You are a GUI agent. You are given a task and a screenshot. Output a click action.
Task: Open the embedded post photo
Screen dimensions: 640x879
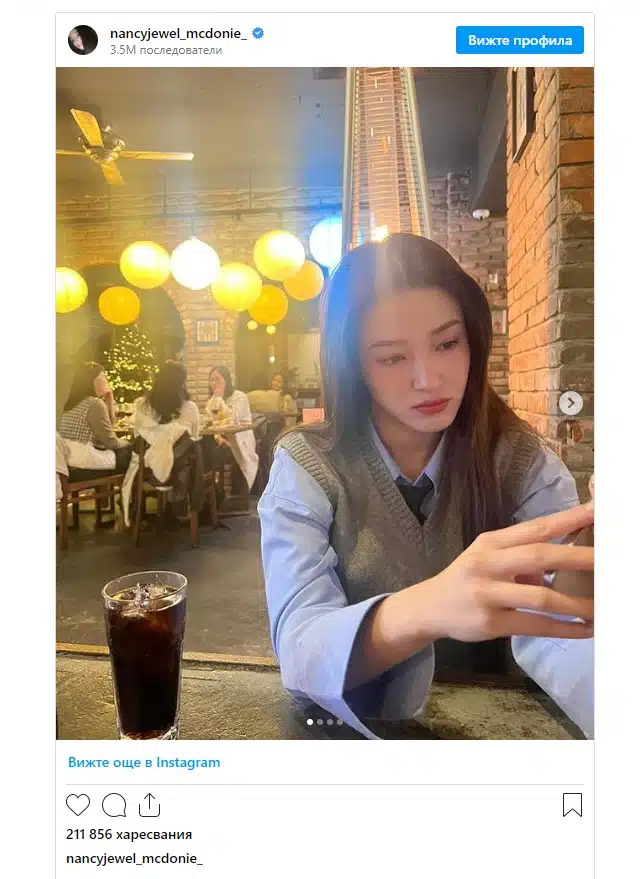(324, 400)
